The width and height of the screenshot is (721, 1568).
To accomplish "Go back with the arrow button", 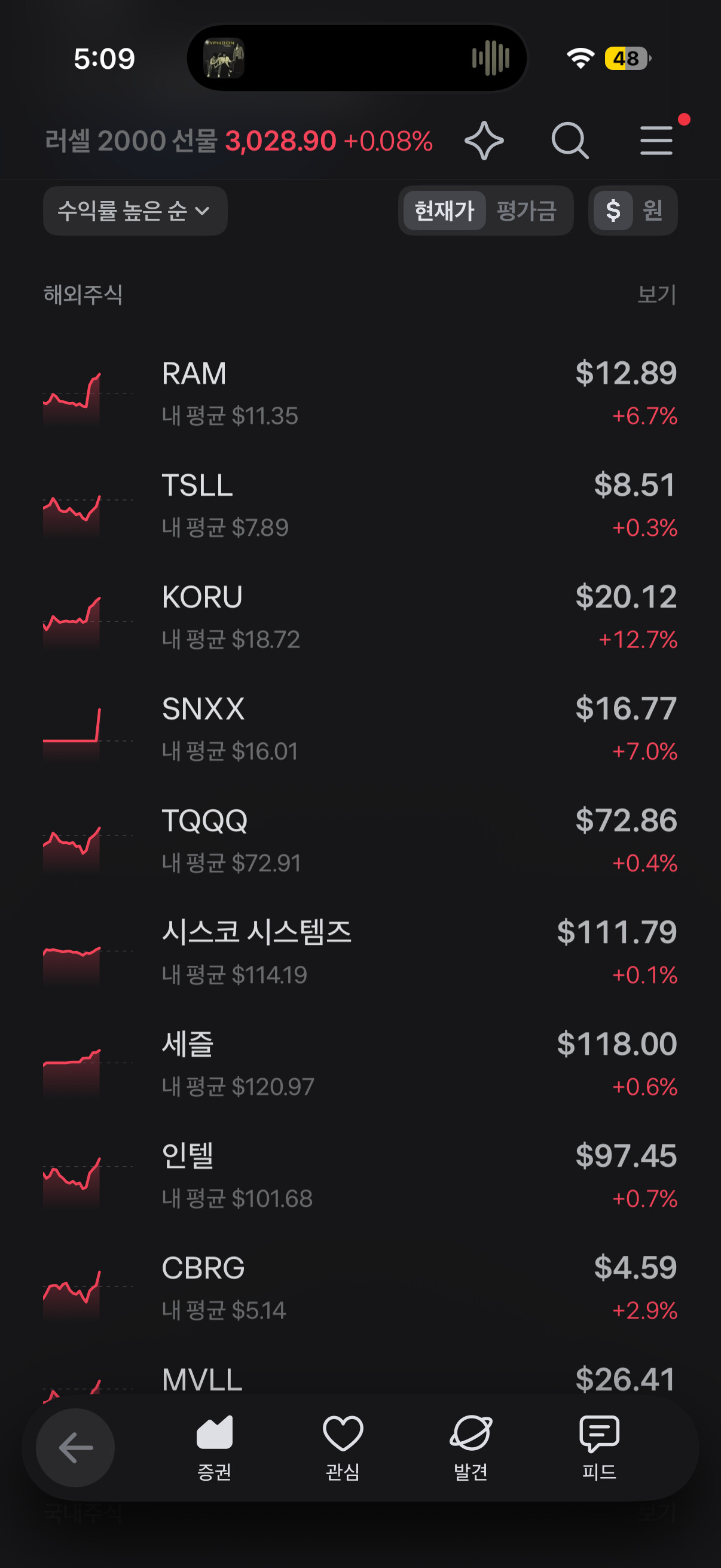I will 75,1447.
